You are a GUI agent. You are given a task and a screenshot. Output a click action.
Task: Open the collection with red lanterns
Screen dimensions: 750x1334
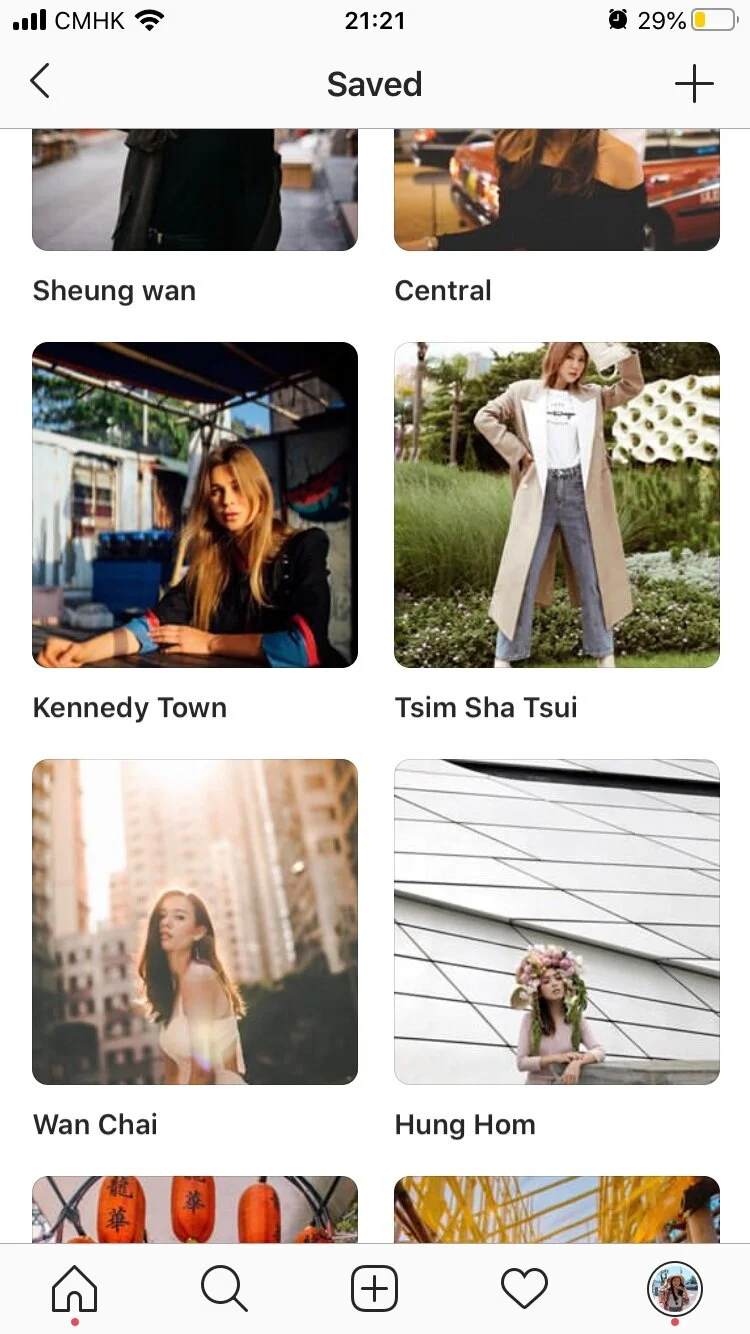(x=195, y=1210)
